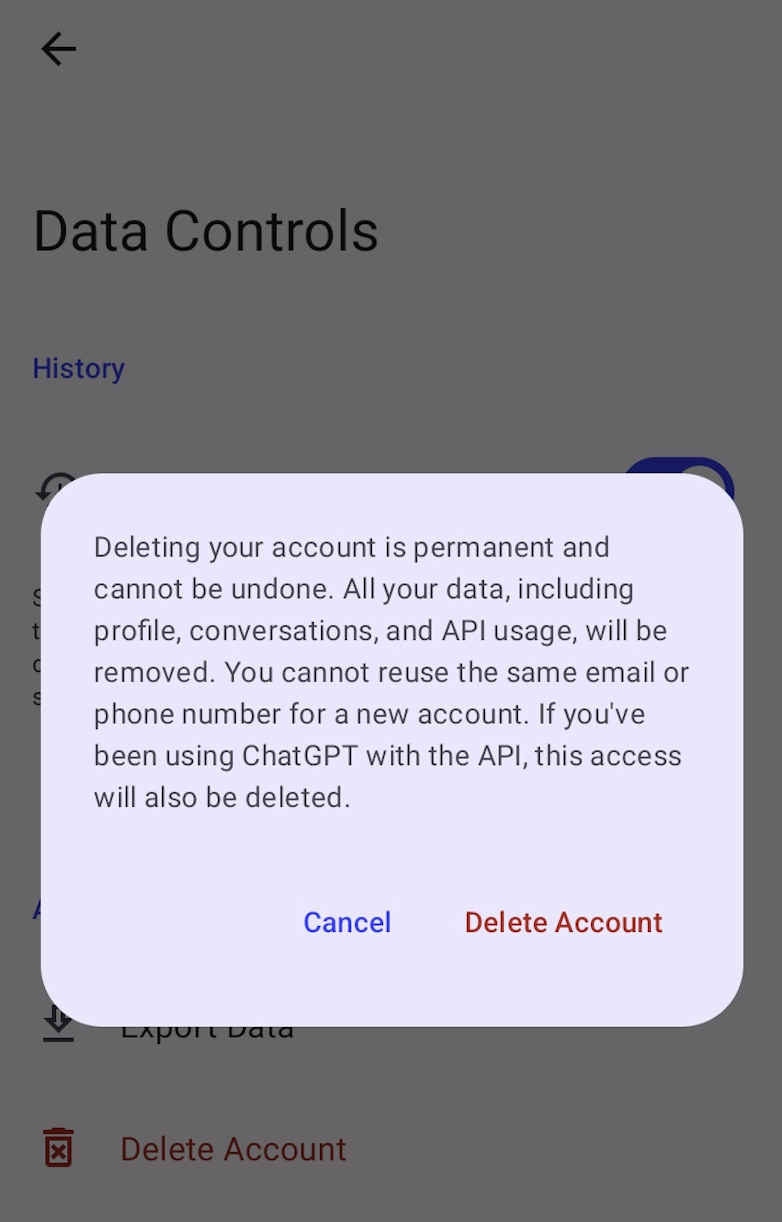Click the back arrow to leave Data Controls
The width and height of the screenshot is (782, 1222).
58,48
